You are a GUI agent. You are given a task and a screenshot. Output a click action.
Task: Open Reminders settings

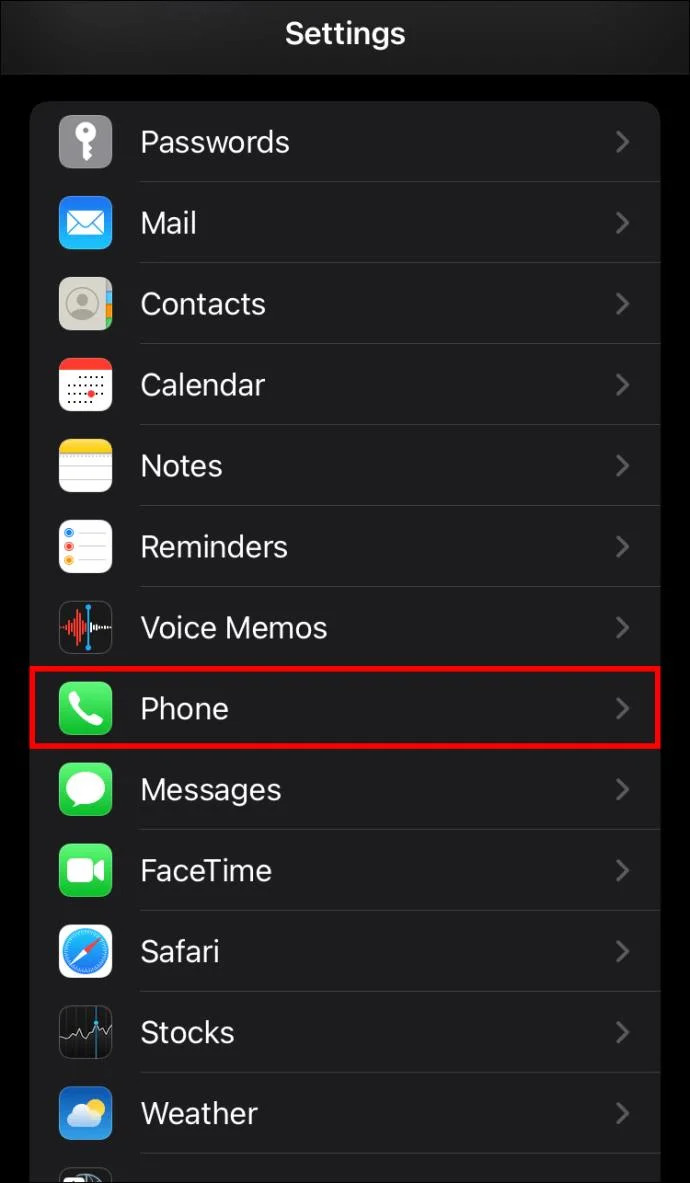345,547
